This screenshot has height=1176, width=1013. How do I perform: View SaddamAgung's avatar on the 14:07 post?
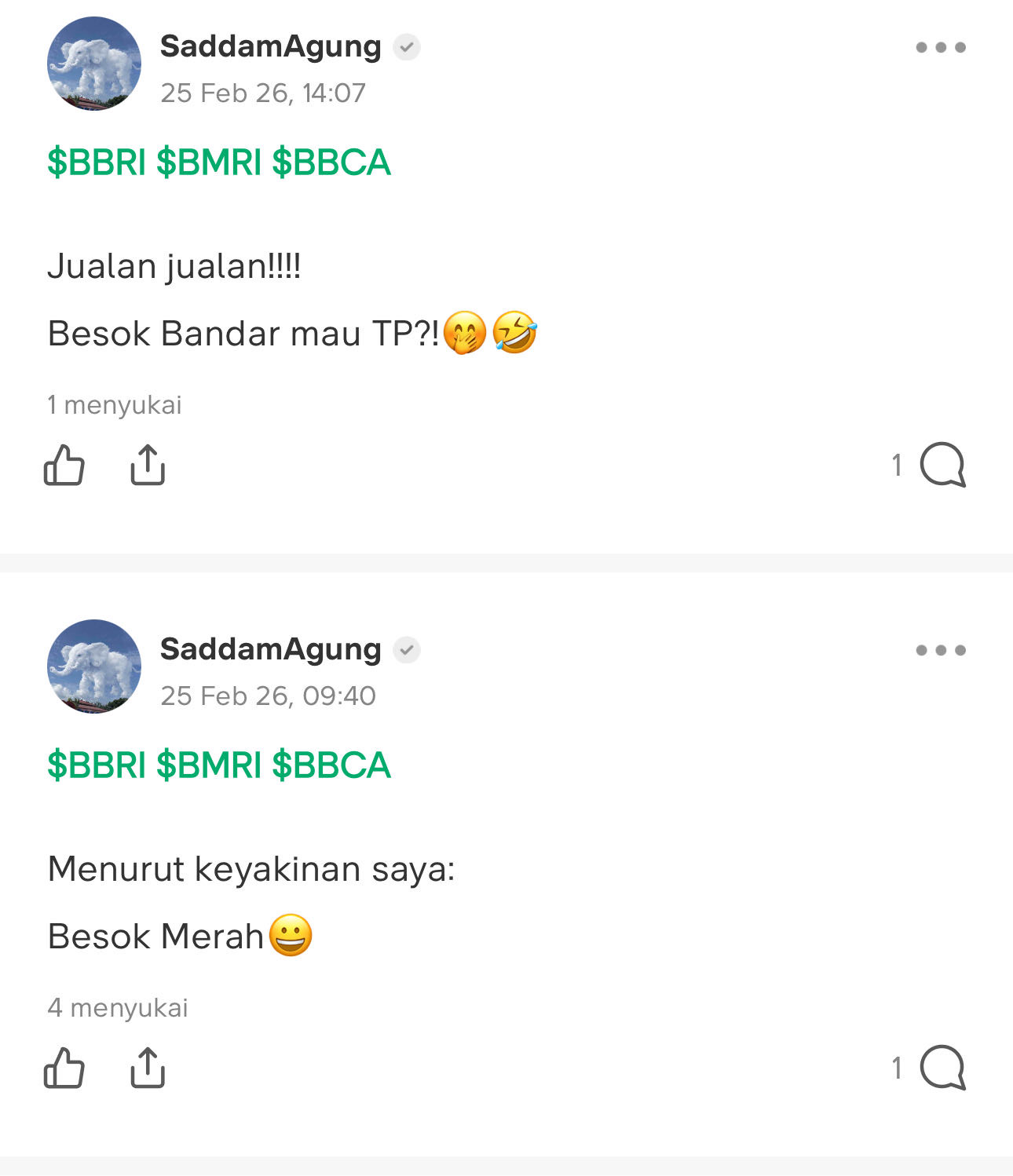click(94, 64)
